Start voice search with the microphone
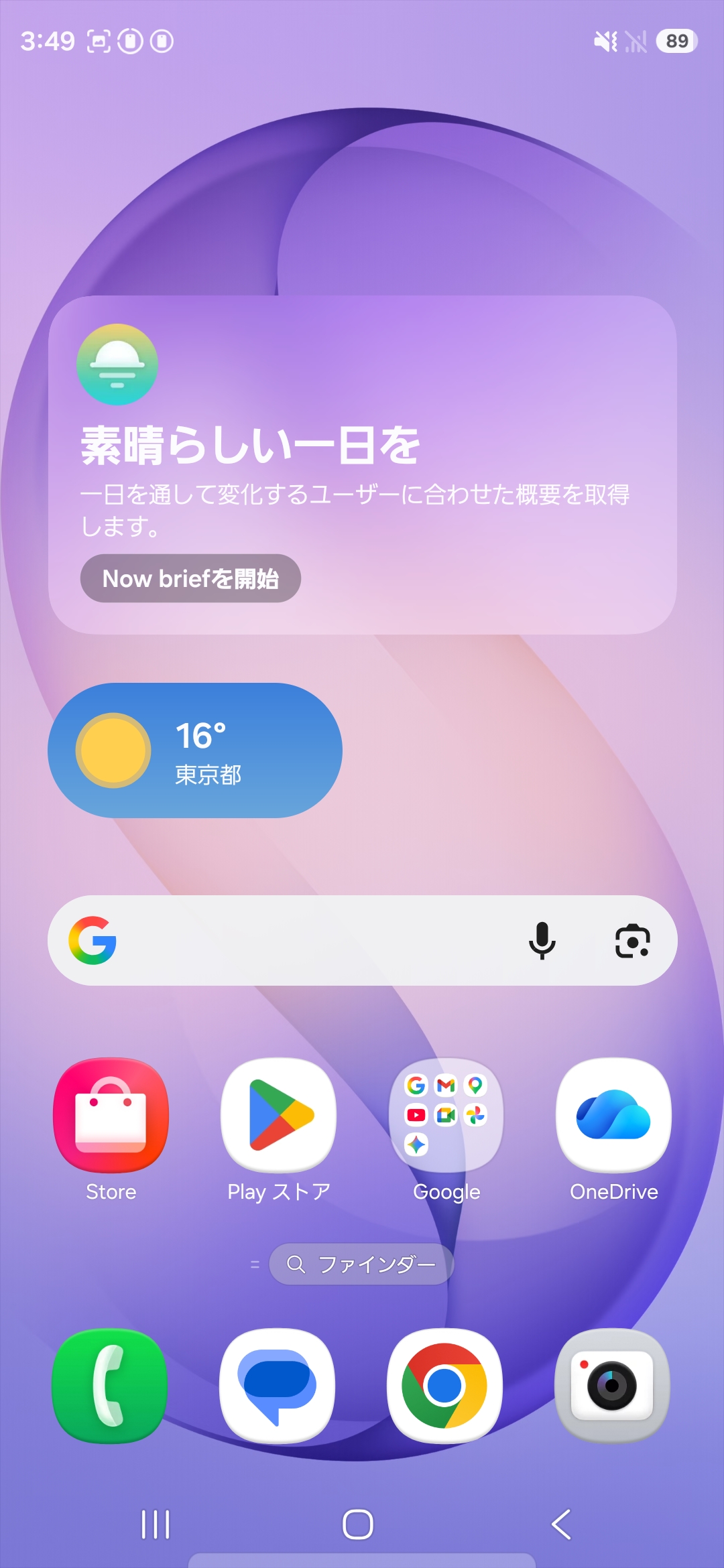This screenshot has width=724, height=1568. coord(542,940)
